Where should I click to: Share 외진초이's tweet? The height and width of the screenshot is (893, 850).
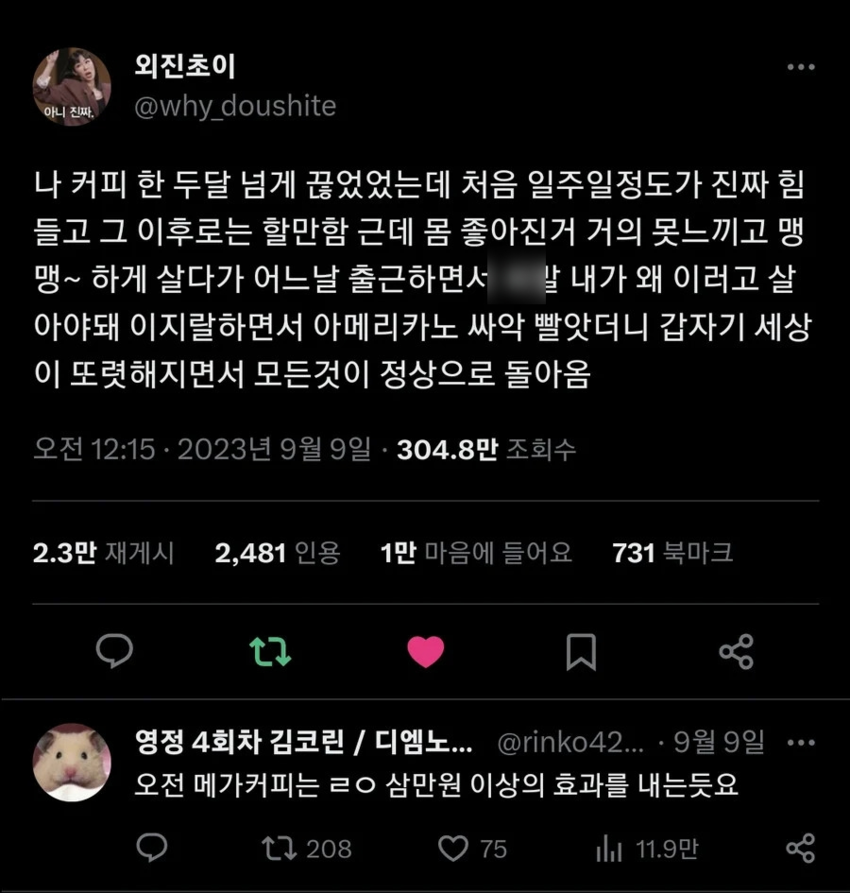click(736, 652)
